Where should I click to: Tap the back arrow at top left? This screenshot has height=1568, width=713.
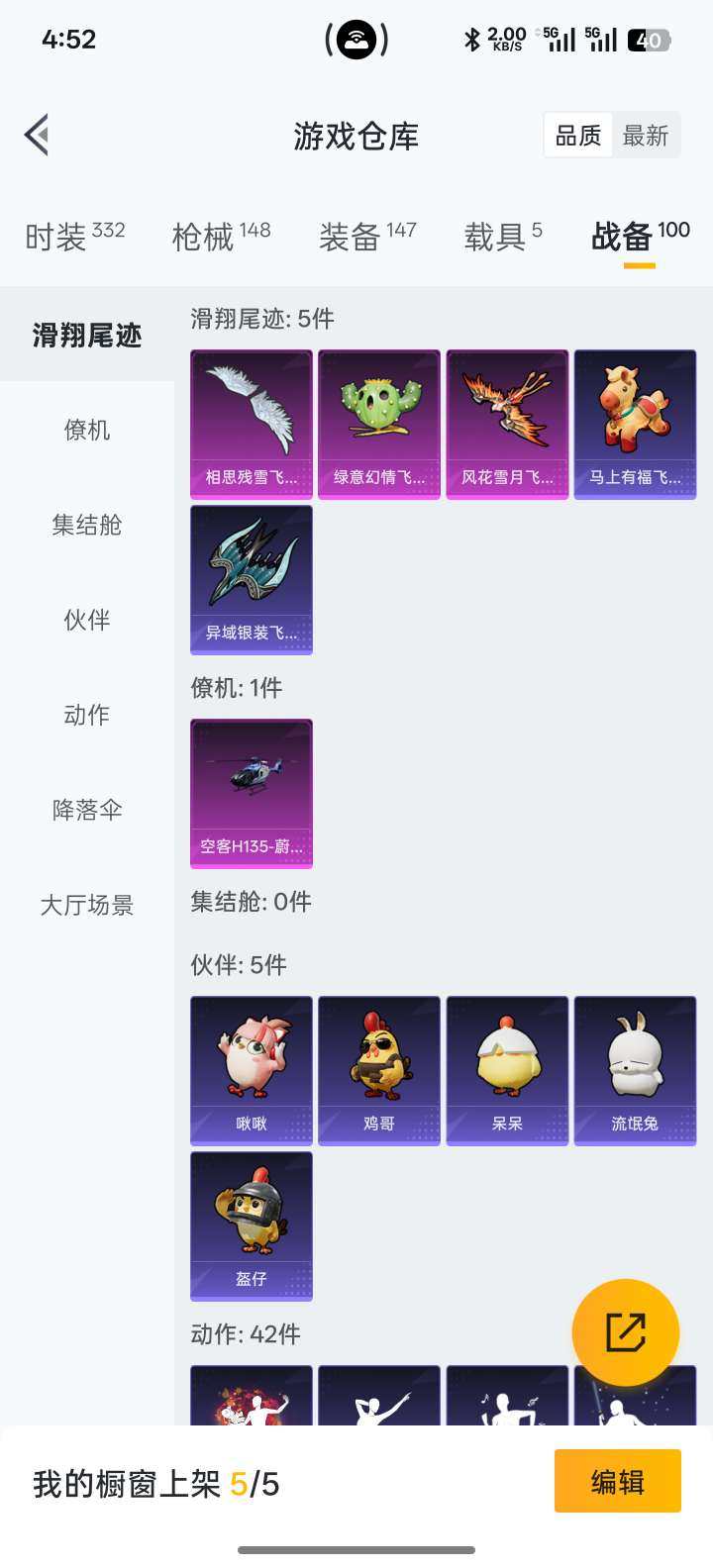[x=37, y=136]
